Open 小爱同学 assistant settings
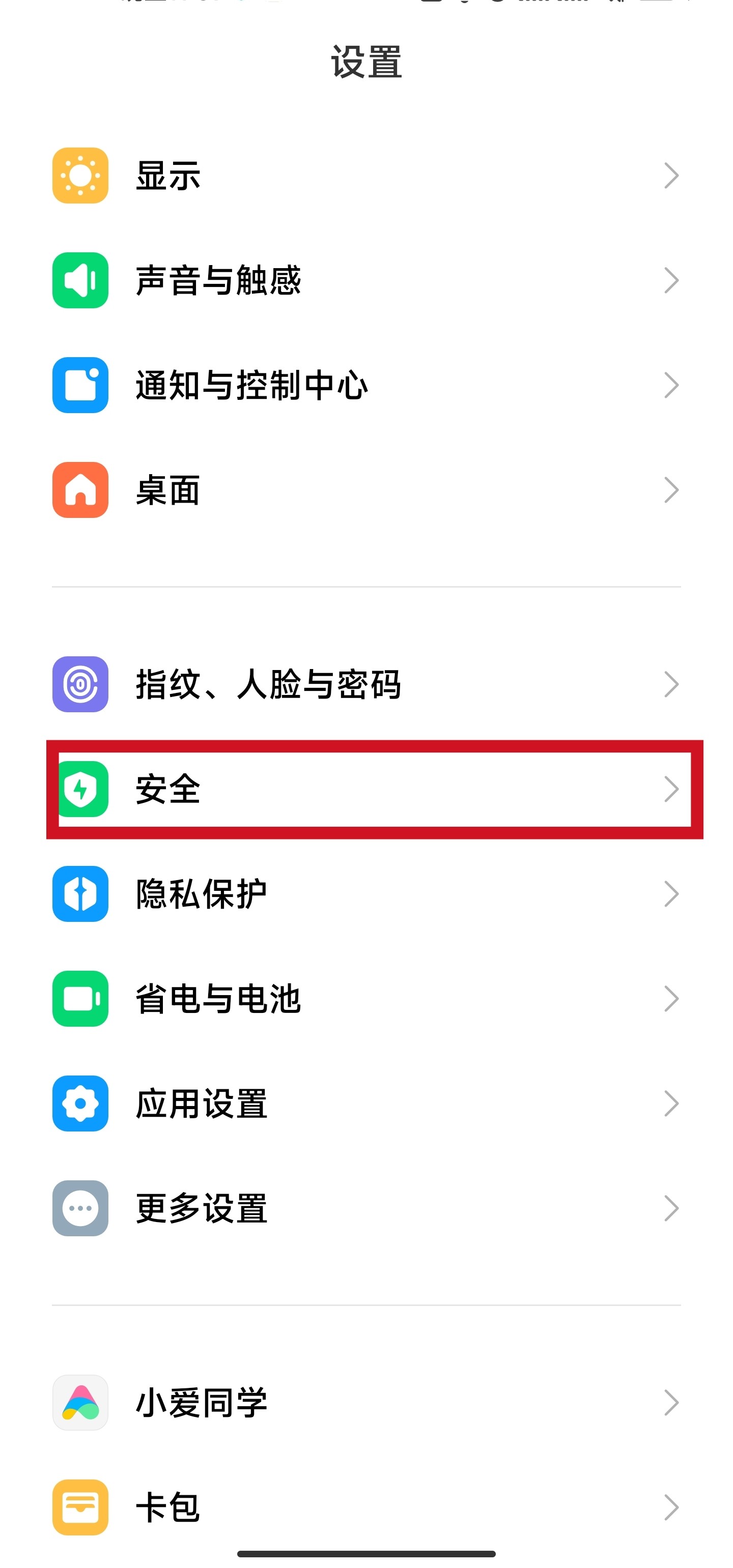Viewport: 733px width, 1568px height. pyautogui.click(x=366, y=1403)
